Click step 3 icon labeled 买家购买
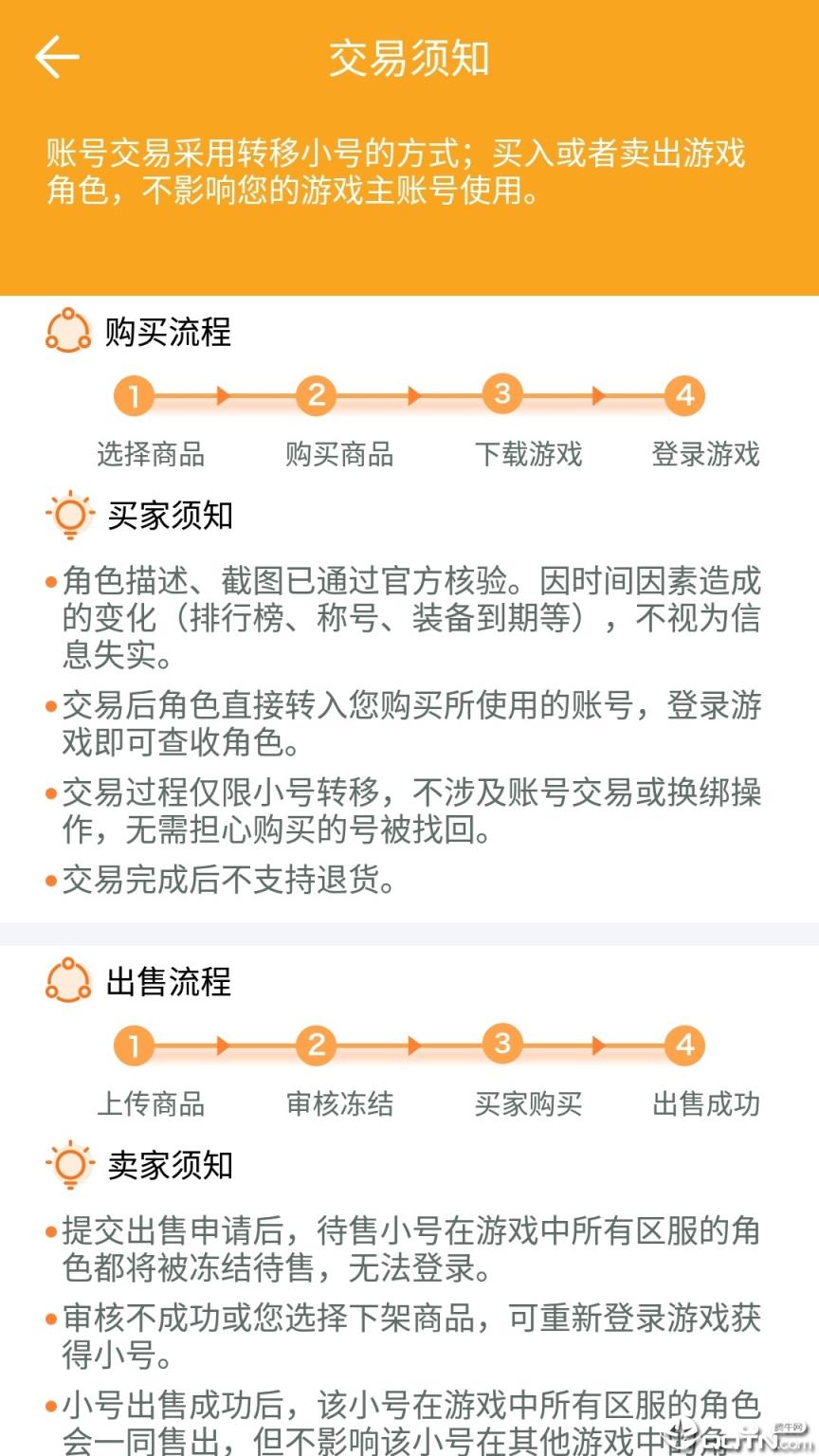 point(501,1046)
